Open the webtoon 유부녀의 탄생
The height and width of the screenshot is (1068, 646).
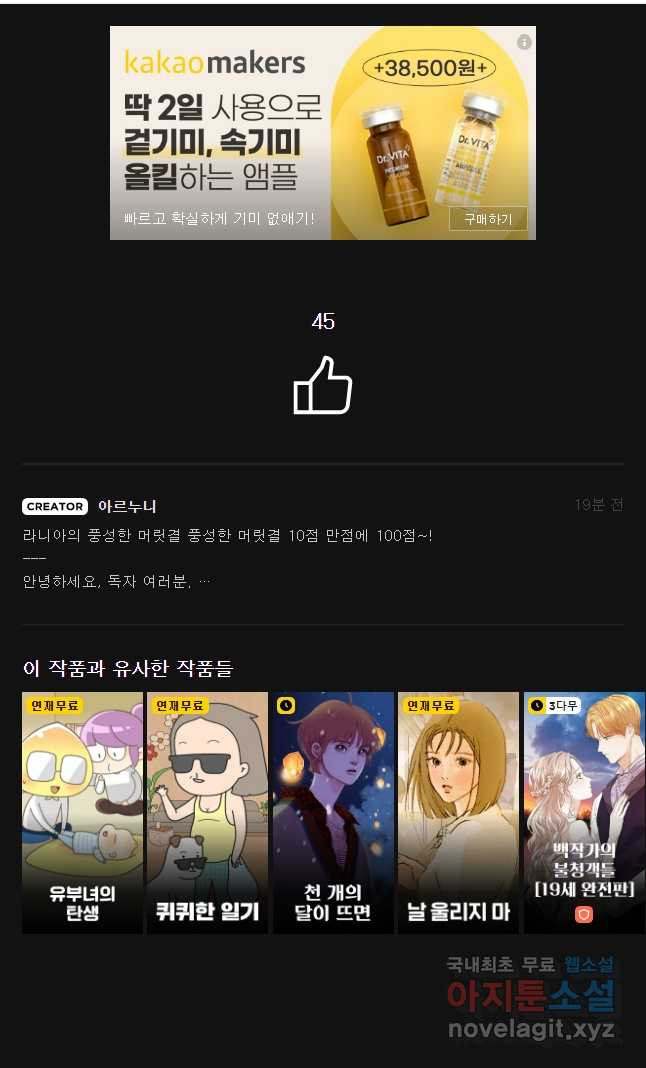[x=82, y=812]
